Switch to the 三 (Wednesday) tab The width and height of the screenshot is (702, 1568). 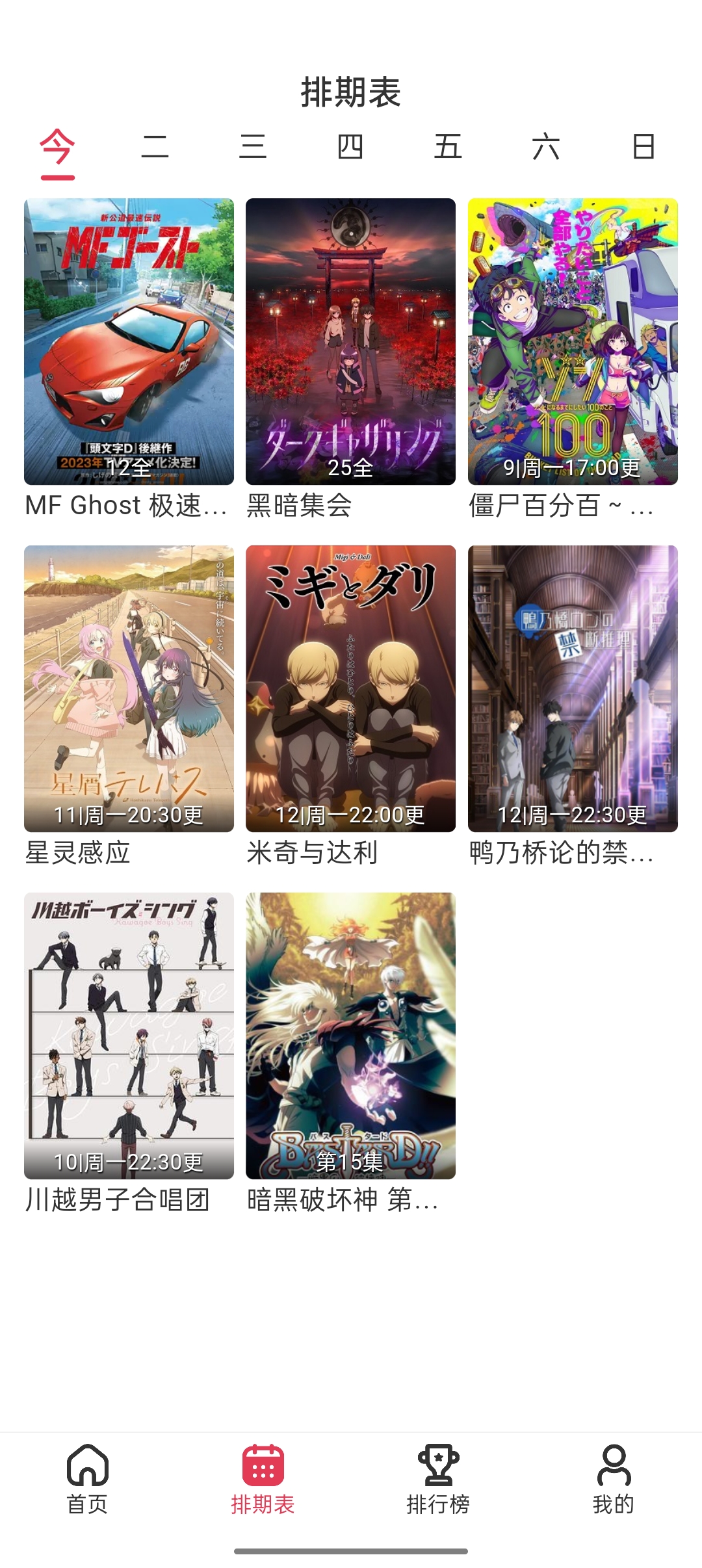(x=253, y=147)
